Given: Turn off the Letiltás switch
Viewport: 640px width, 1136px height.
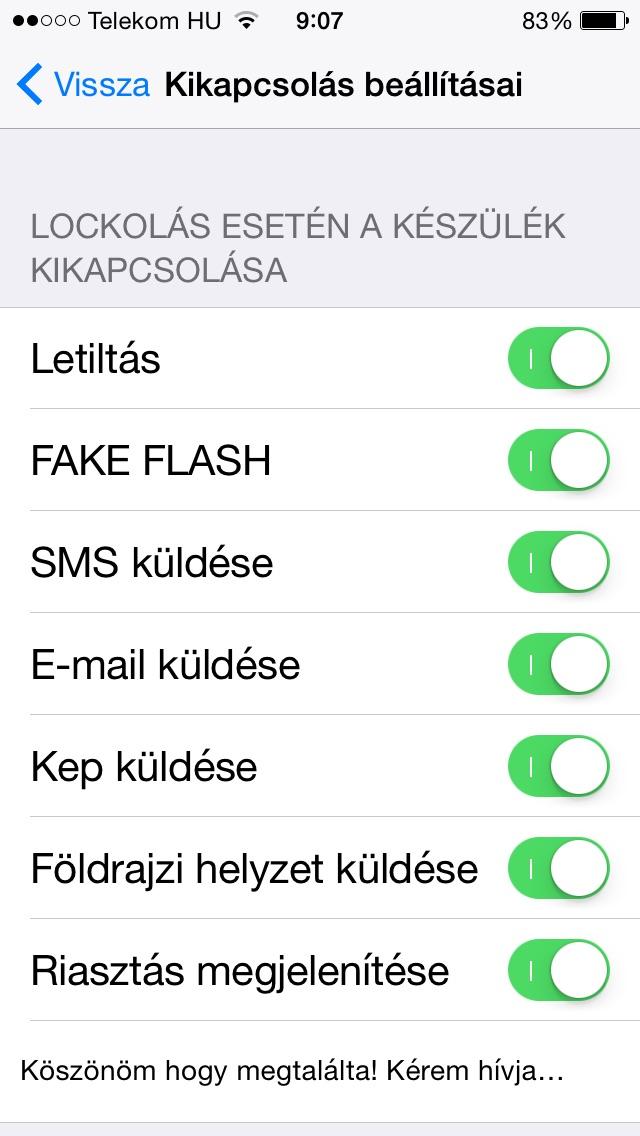Looking at the screenshot, I should click(x=559, y=359).
